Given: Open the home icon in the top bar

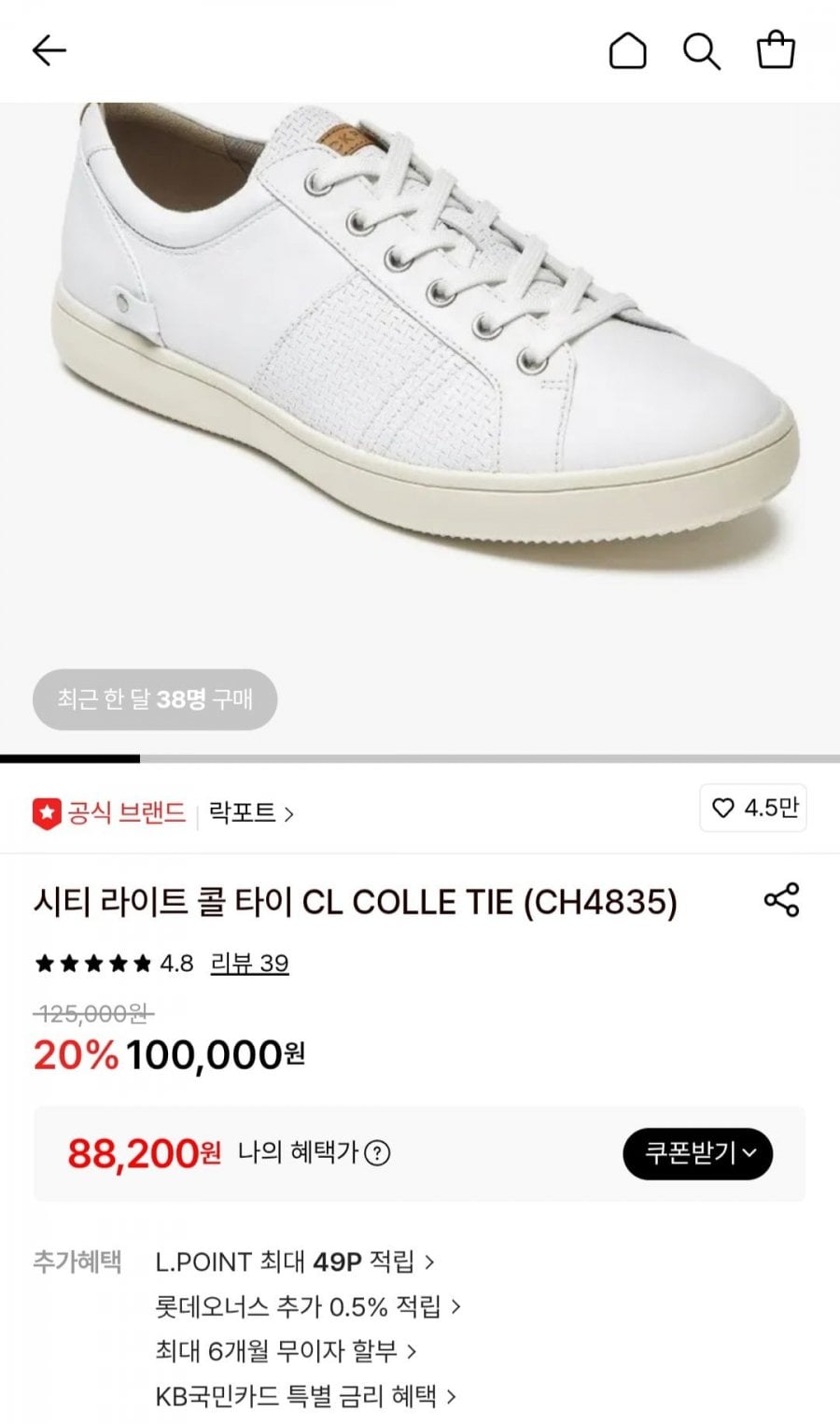Looking at the screenshot, I should tap(627, 50).
